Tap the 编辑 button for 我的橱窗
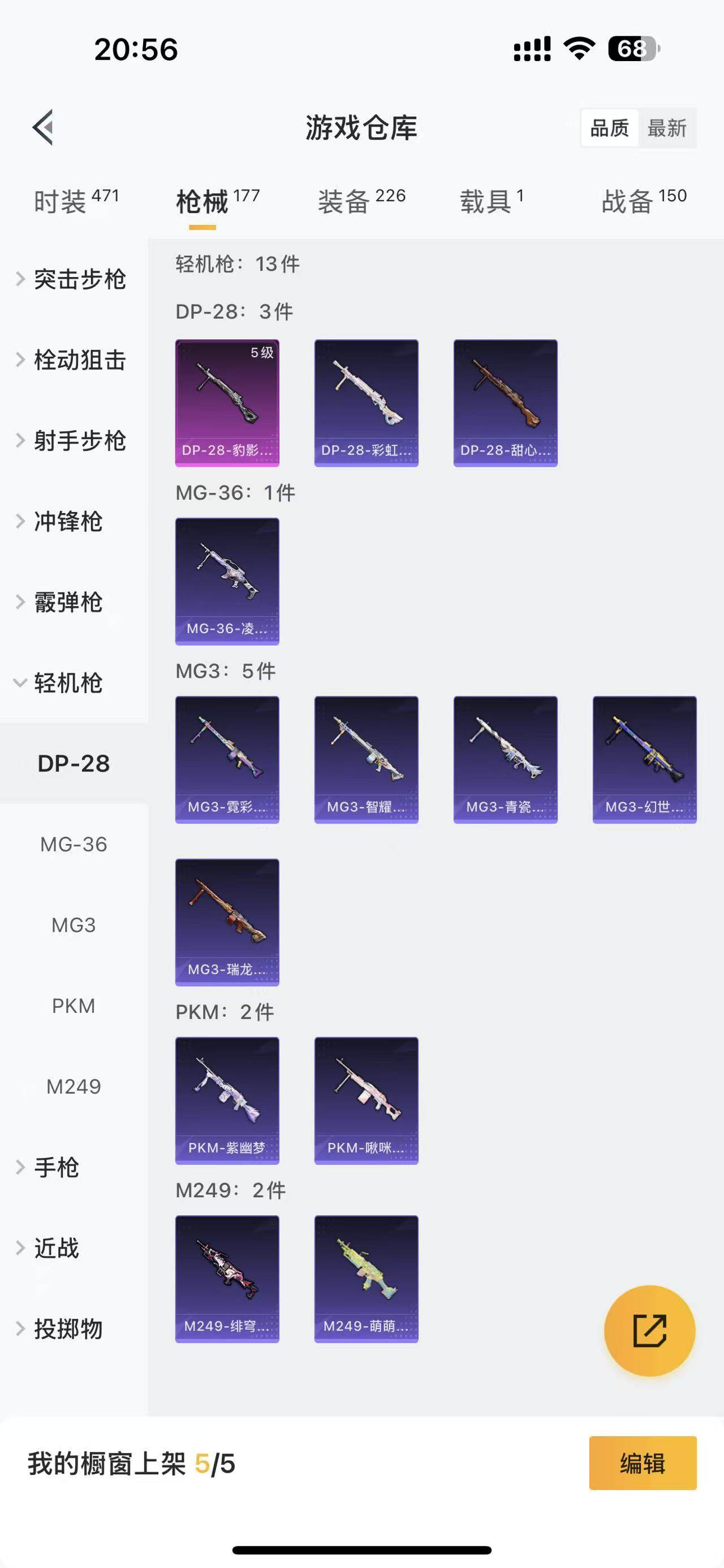Image resolution: width=724 pixels, height=1568 pixels. point(643,1463)
